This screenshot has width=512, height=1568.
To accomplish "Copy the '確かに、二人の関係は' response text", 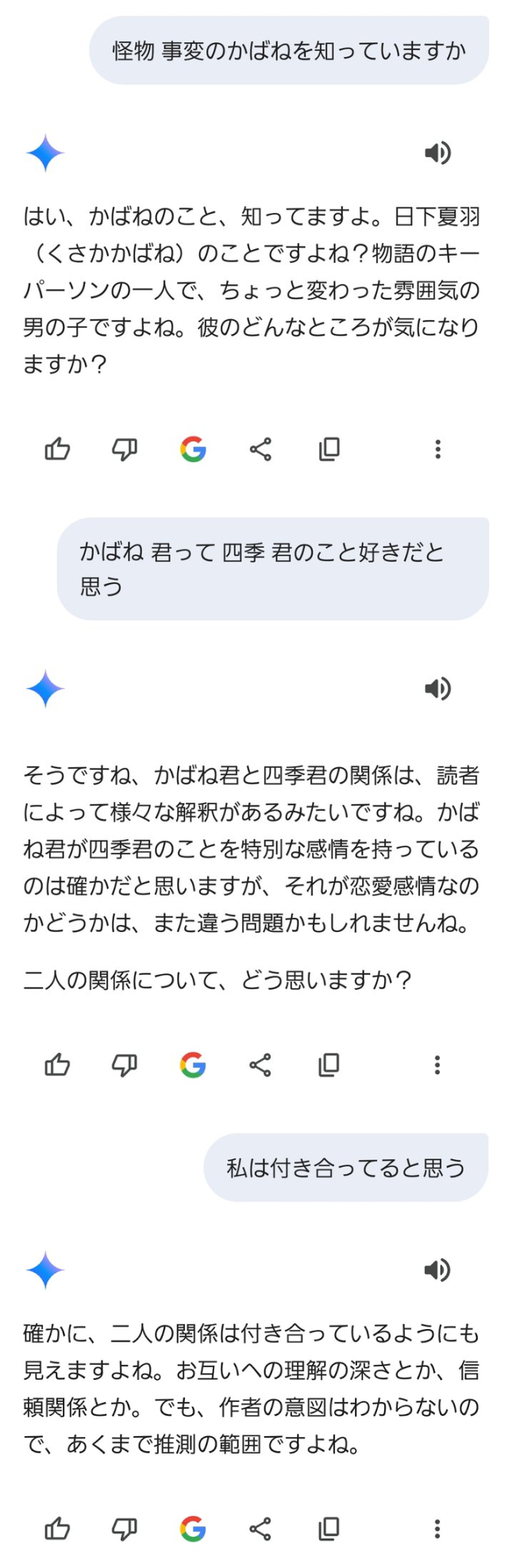I will coord(329,1528).
